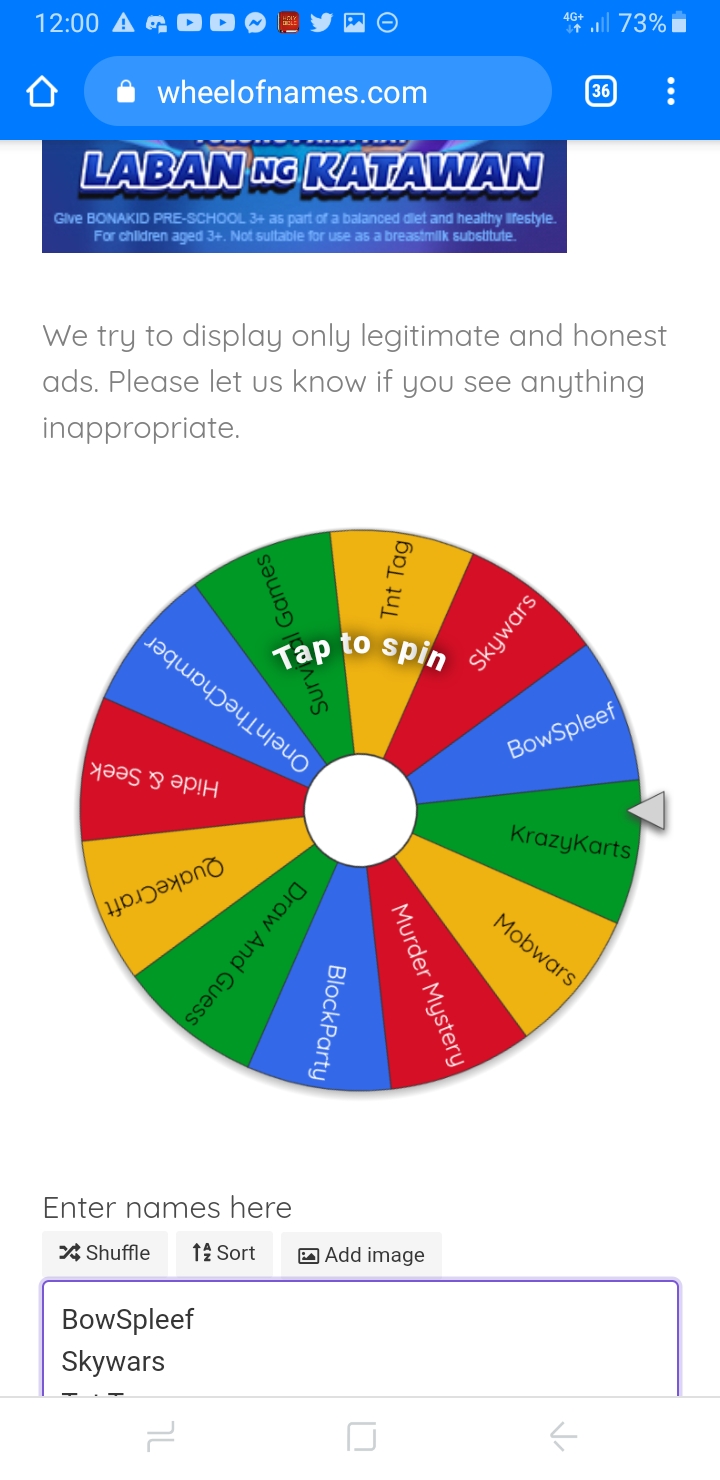Image resolution: width=720 pixels, height=1480 pixels.
Task: Go to the browser home page
Action: pos(42,92)
